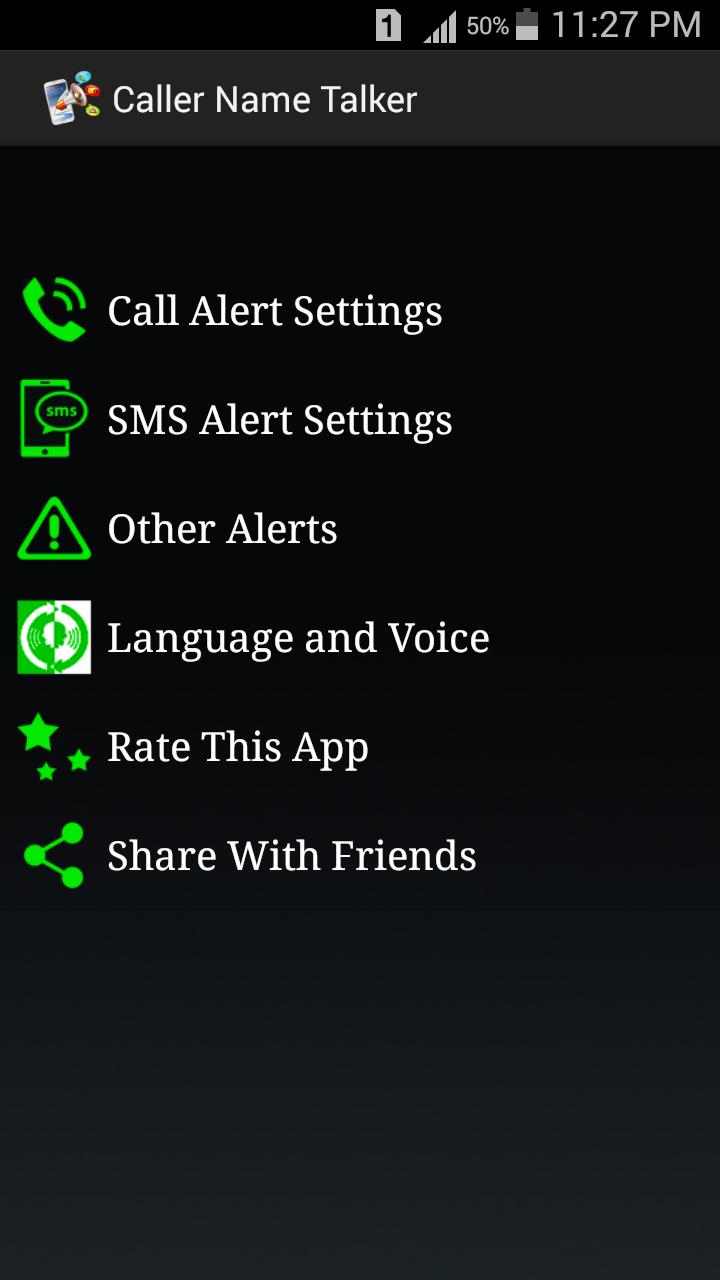Select the SMS speech bubble icon

55,418
